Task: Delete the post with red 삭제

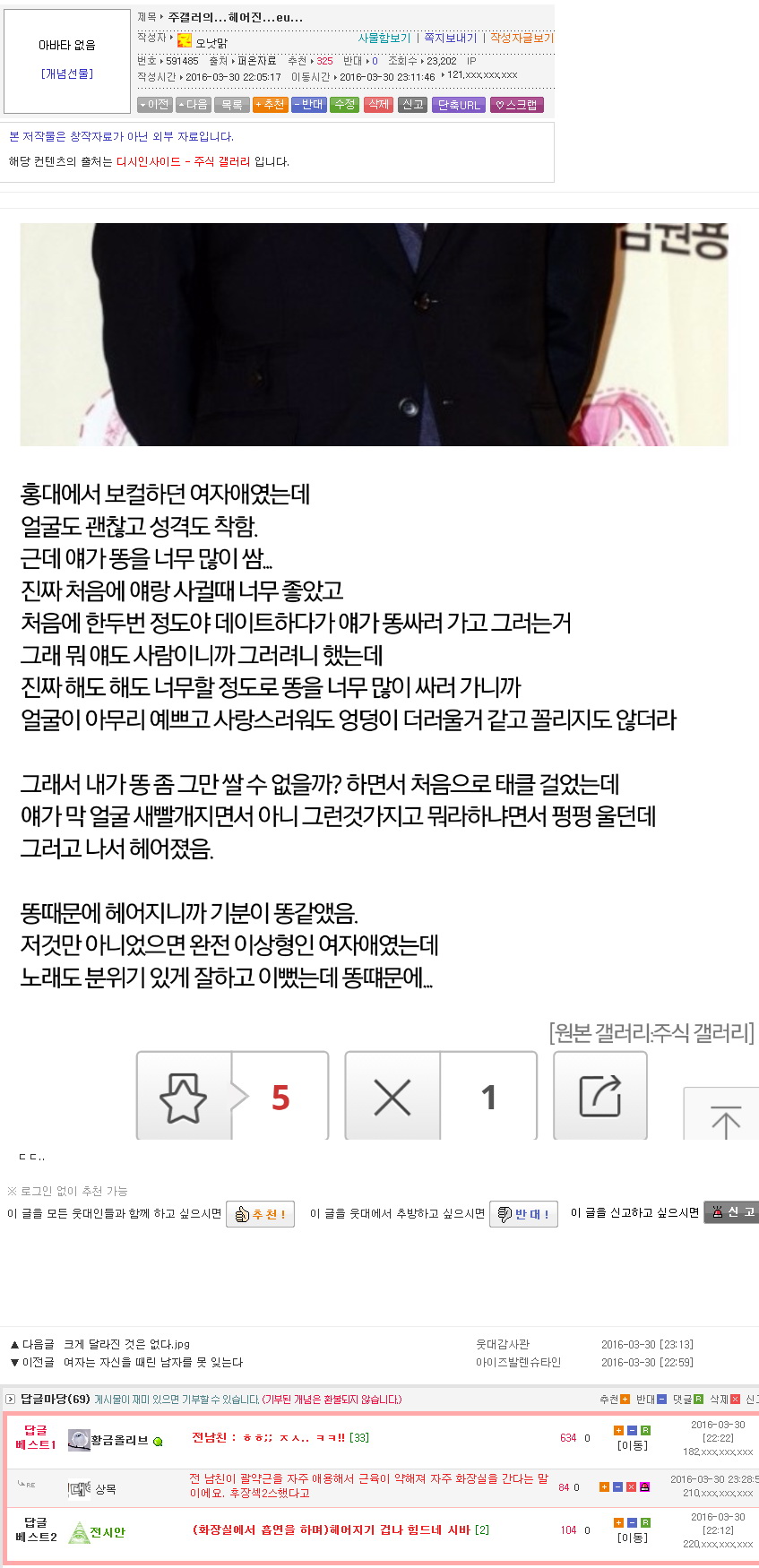Action: [x=378, y=105]
